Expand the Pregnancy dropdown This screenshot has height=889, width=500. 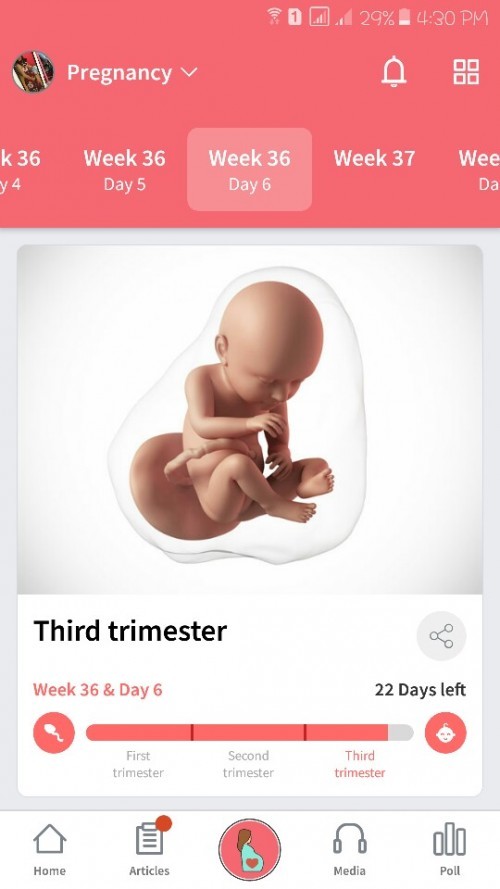[x=132, y=73]
